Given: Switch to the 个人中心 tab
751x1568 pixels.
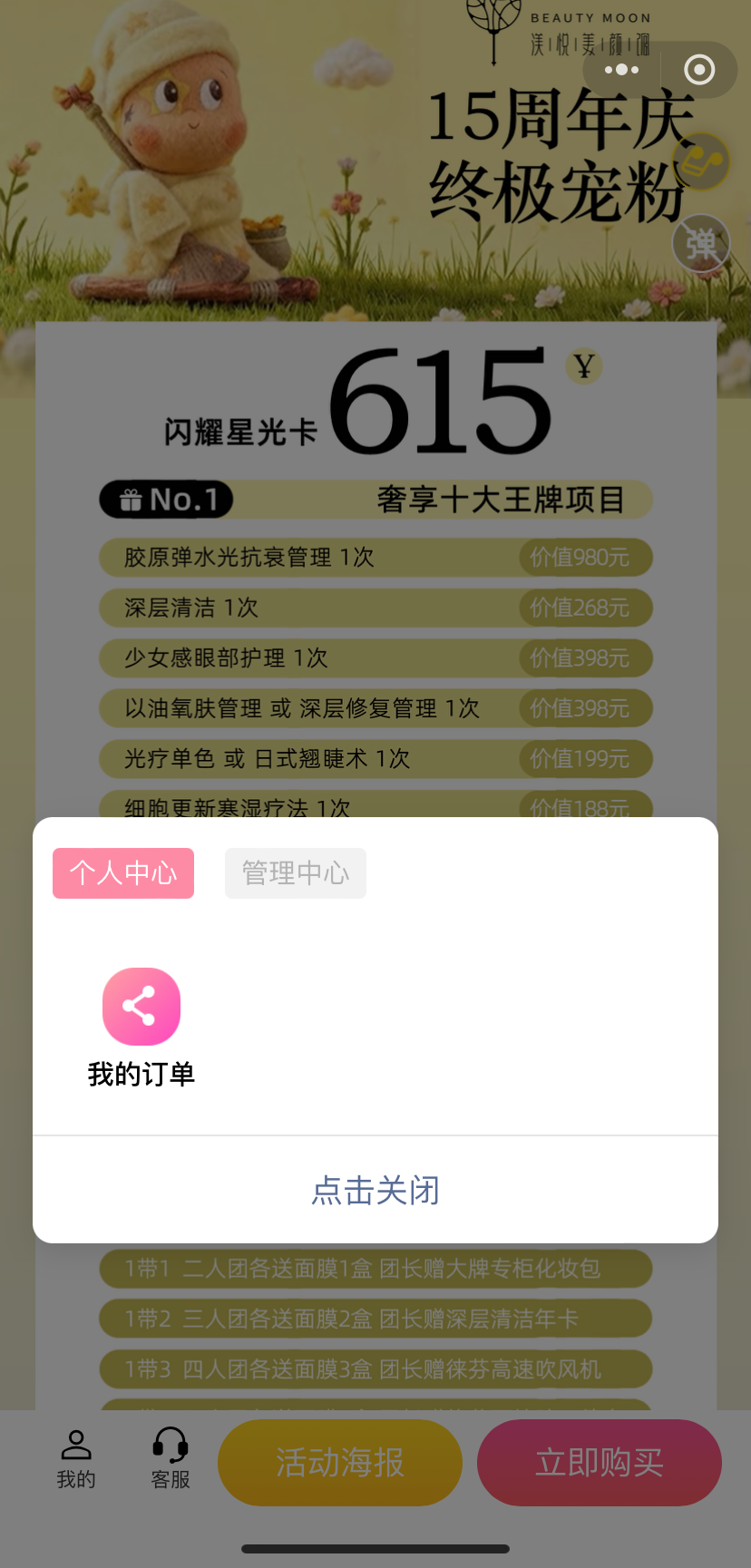Looking at the screenshot, I should tap(123, 873).
